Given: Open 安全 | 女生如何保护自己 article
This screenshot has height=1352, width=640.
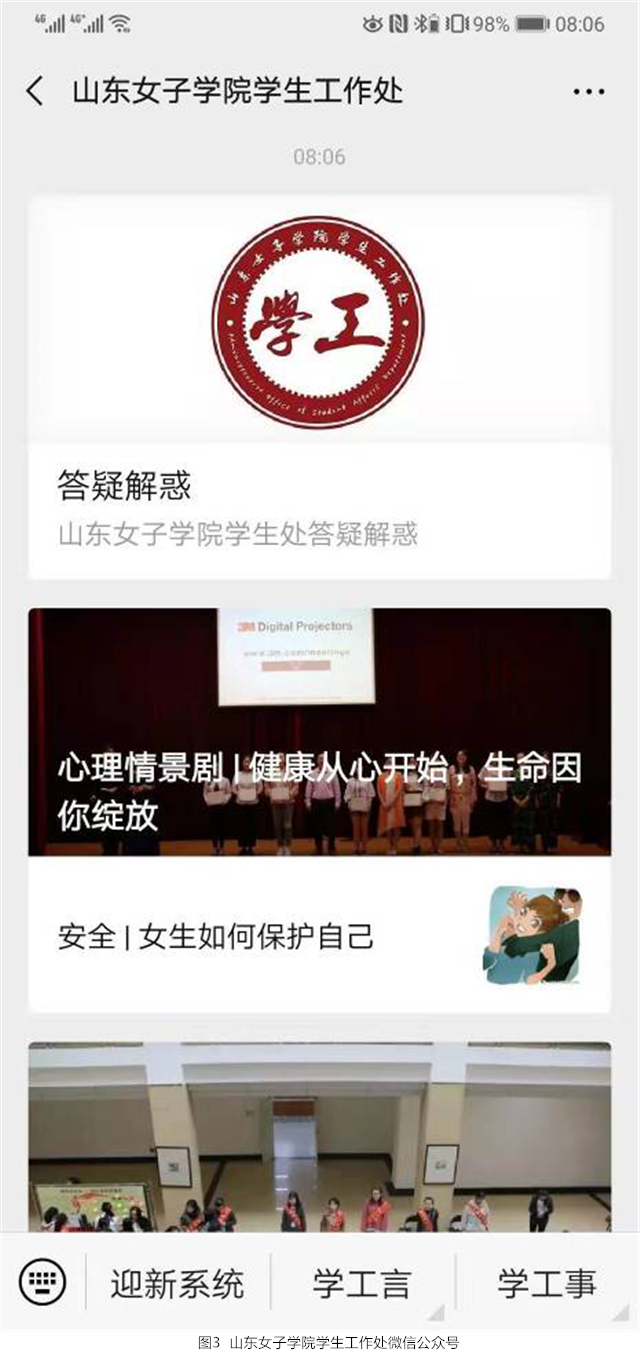Looking at the screenshot, I should (319, 936).
